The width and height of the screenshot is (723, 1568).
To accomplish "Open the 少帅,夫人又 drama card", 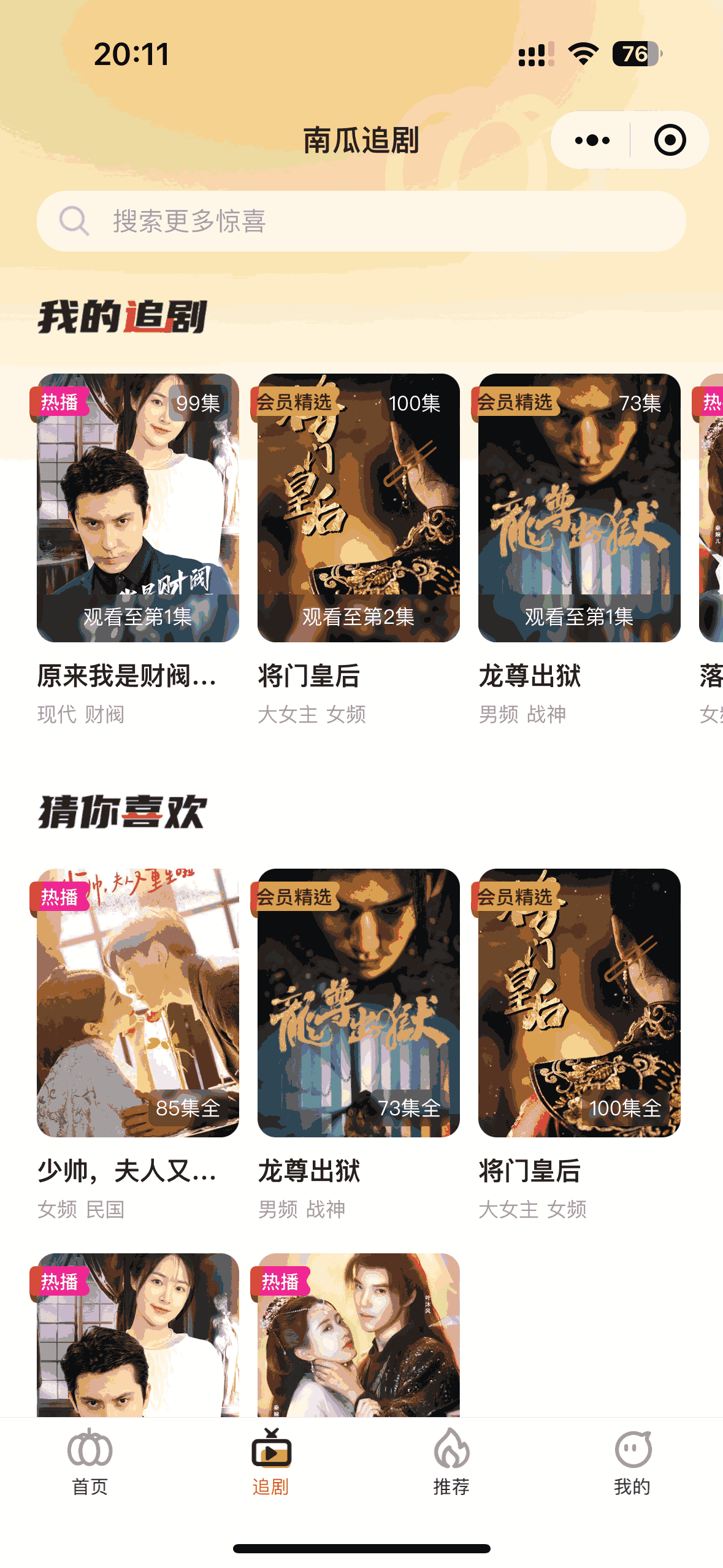I will [x=138, y=1002].
